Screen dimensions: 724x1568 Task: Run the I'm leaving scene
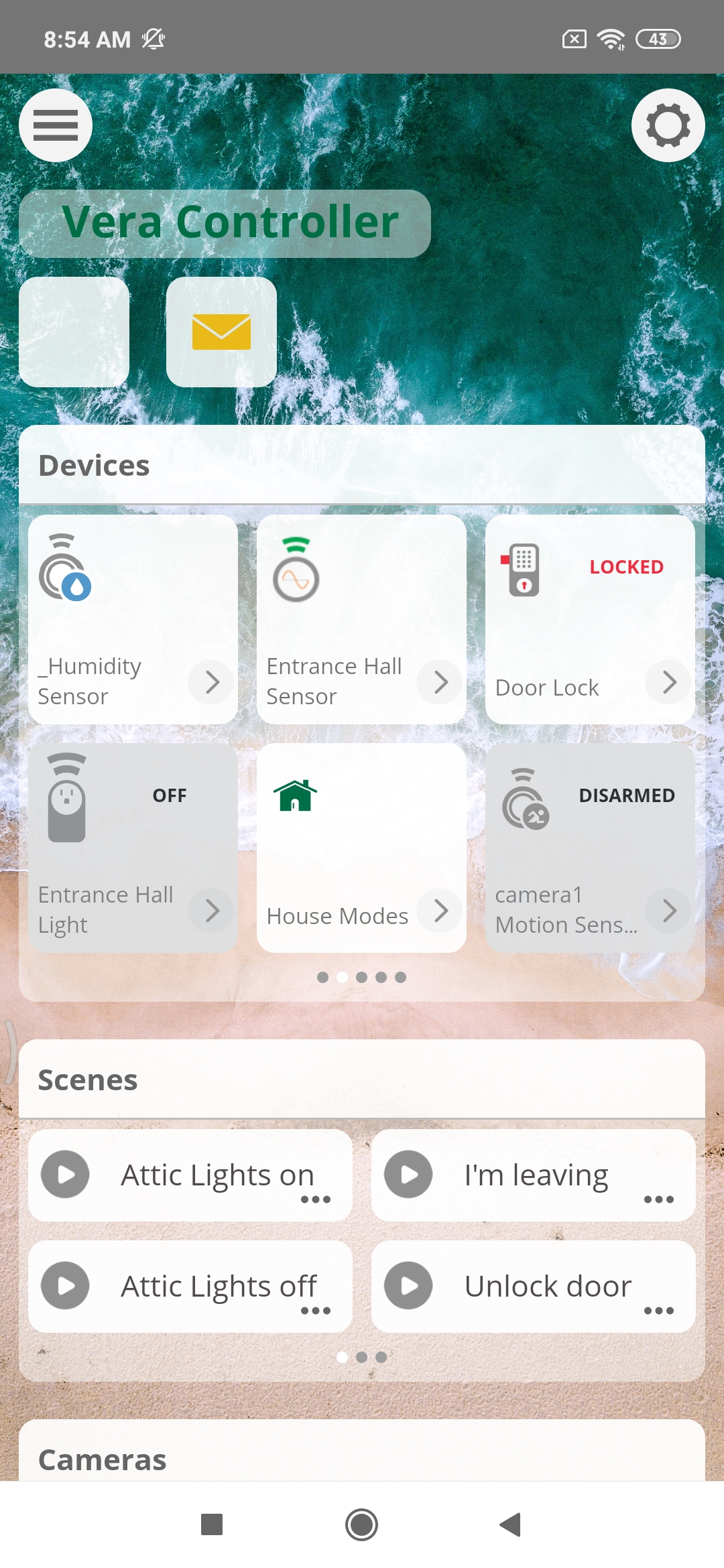pyautogui.click(x=408, y=1175)
